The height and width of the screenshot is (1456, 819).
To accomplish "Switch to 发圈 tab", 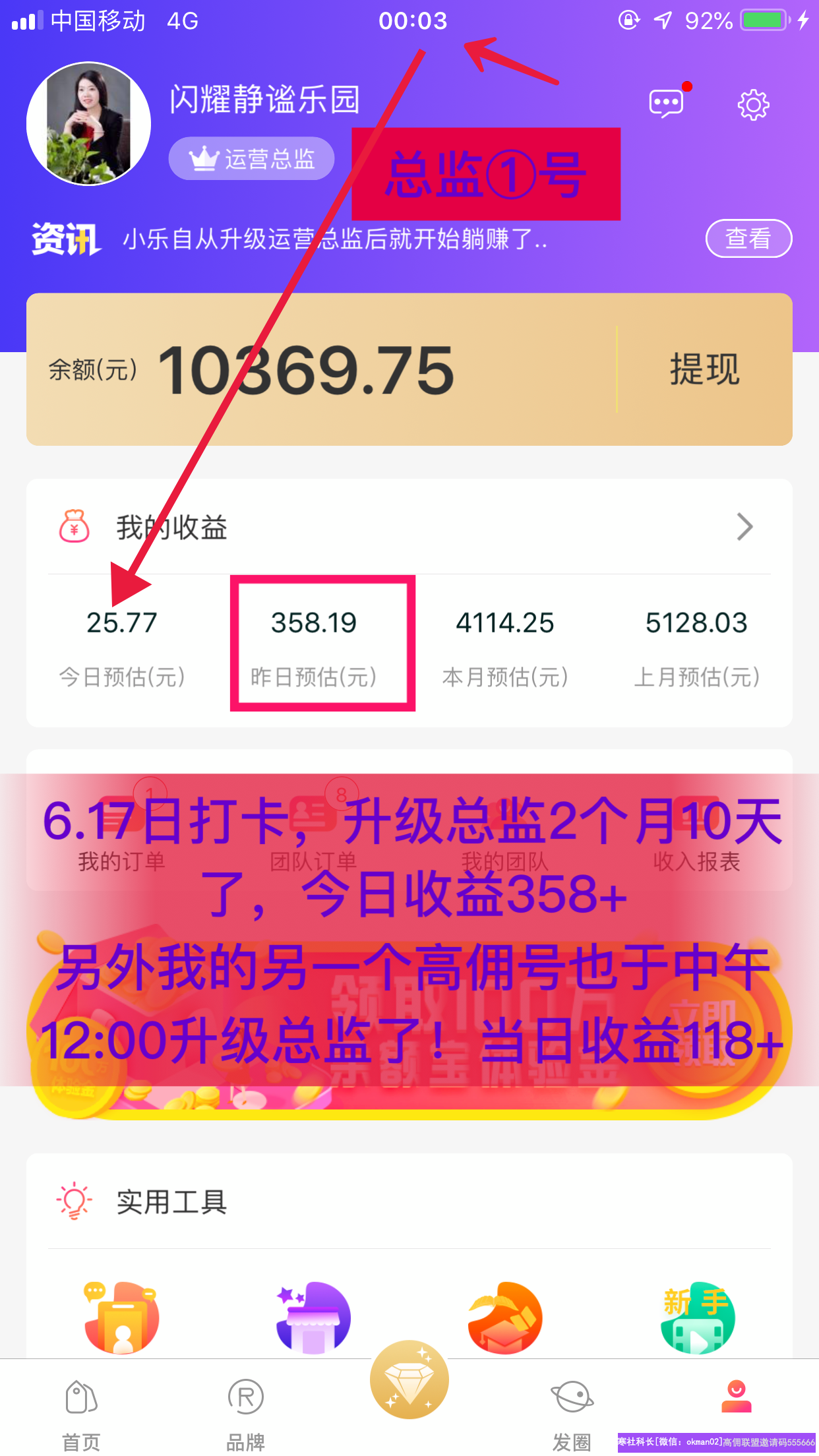I will 572,1411.
